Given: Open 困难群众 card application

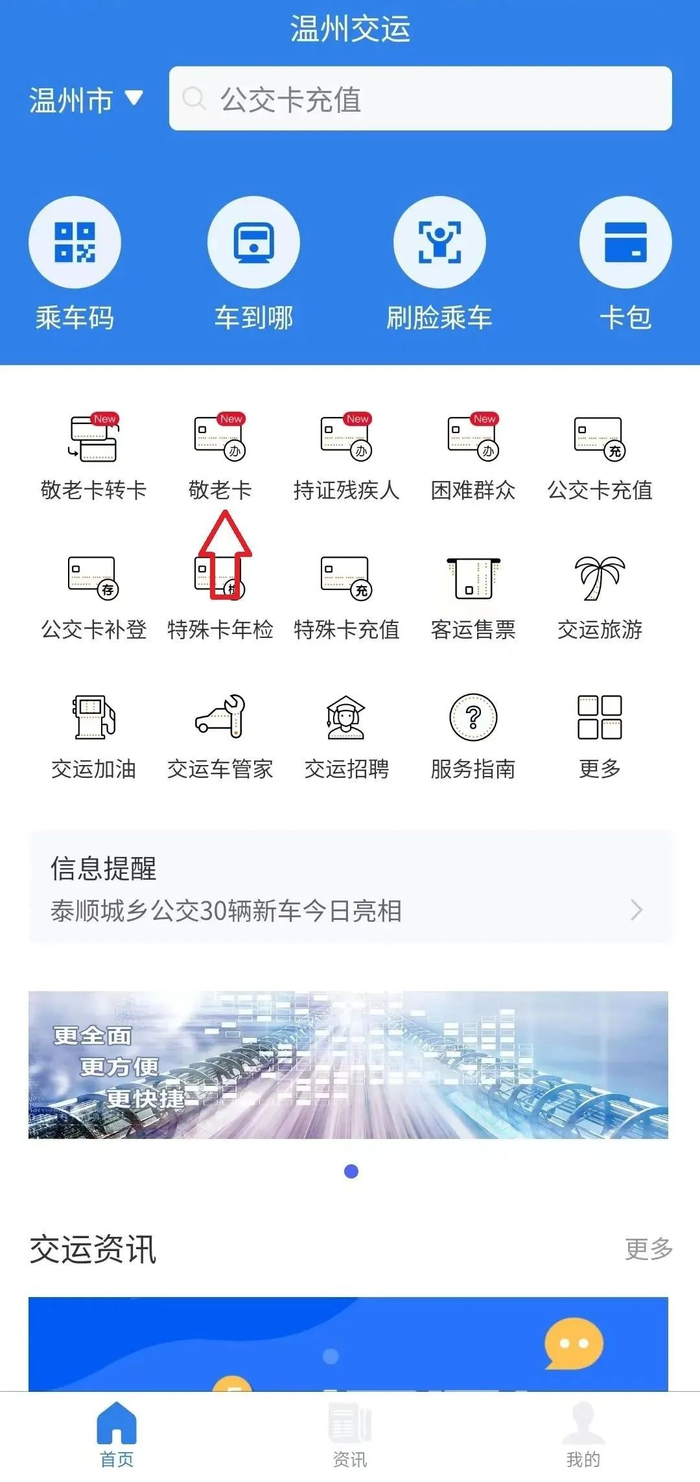Looking at the screenshot, I should pyautogui.click(x=473, y=455).
